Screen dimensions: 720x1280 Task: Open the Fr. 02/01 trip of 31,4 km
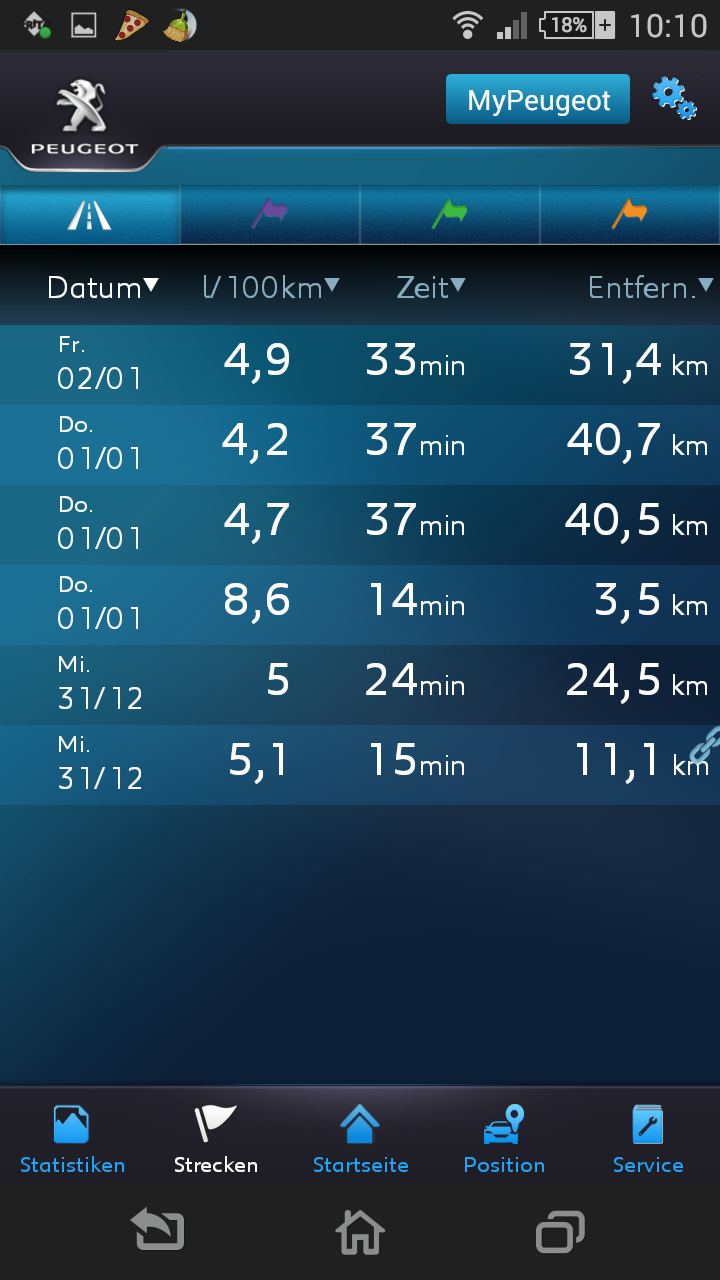(360, 364)
